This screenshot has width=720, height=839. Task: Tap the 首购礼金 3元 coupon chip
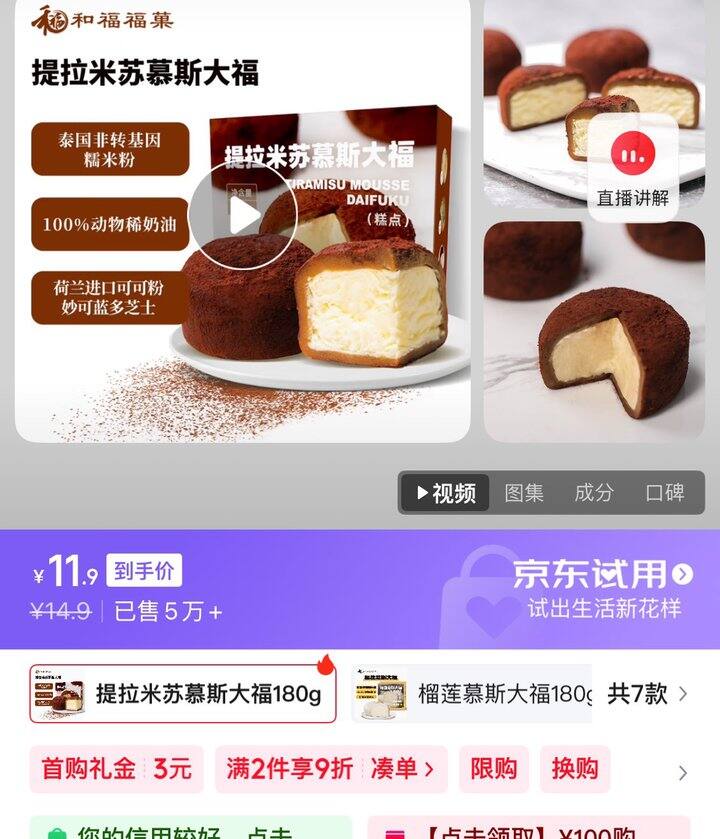pyautogui.click(x=116, y=769)
